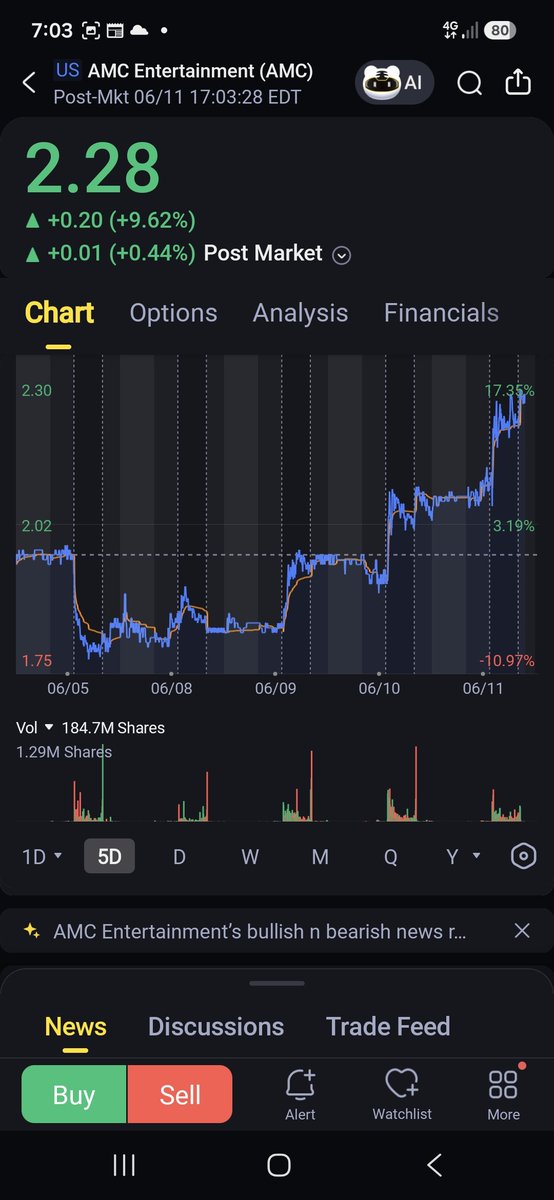Add AMC to Watchlist

click(401, 1094)
